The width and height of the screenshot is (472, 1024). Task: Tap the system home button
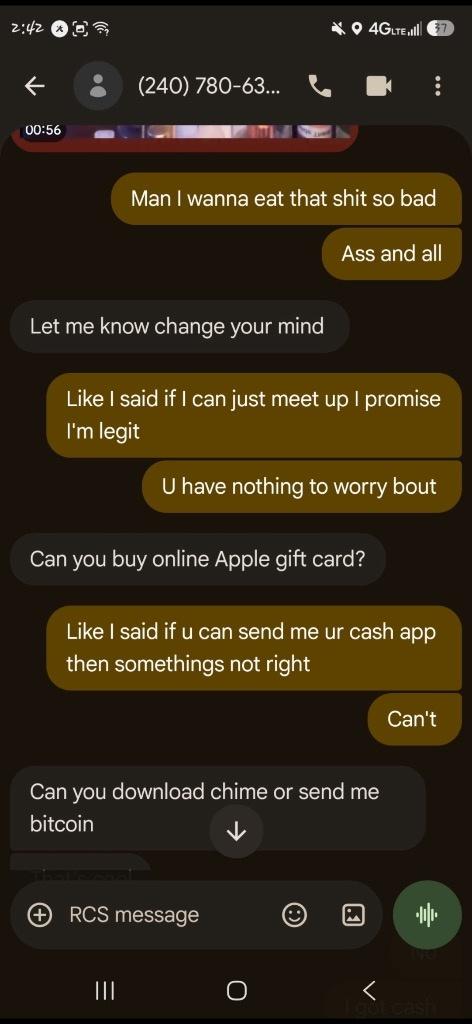pos(236,991)
